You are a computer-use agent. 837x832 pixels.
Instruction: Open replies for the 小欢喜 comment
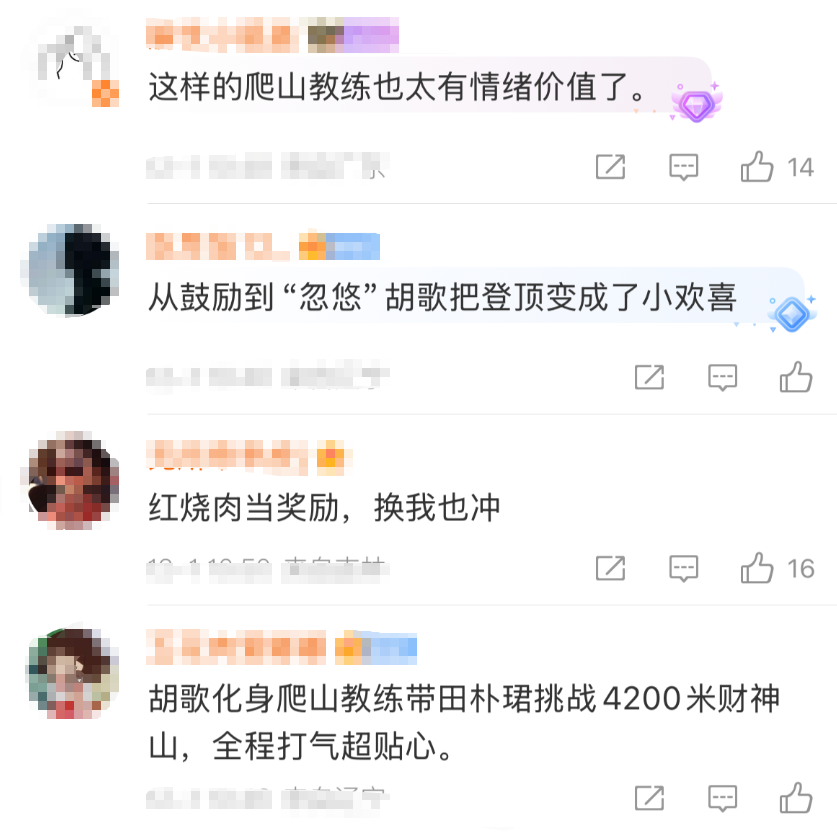[x=722, y=377]
